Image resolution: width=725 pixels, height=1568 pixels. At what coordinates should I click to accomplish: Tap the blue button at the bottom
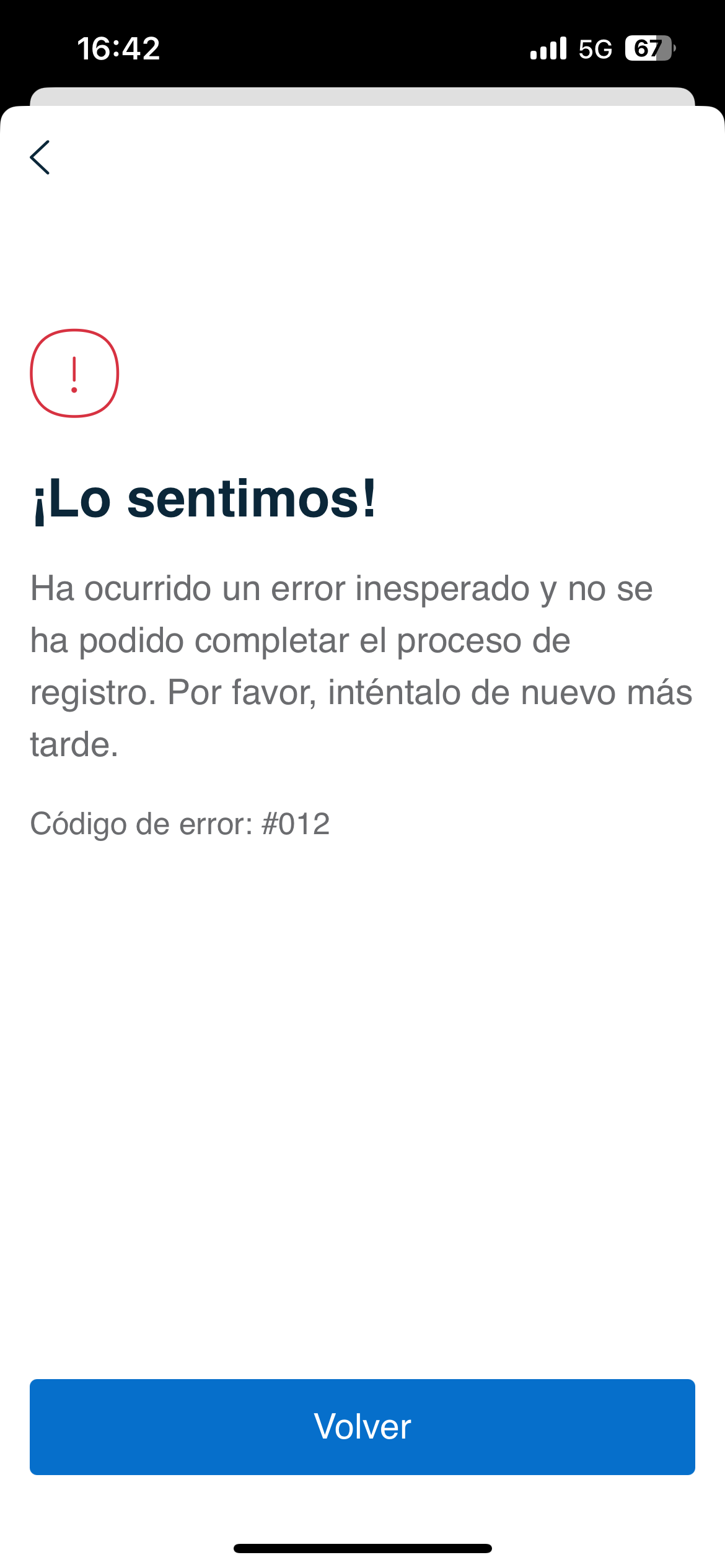(x=362, y=1427)
